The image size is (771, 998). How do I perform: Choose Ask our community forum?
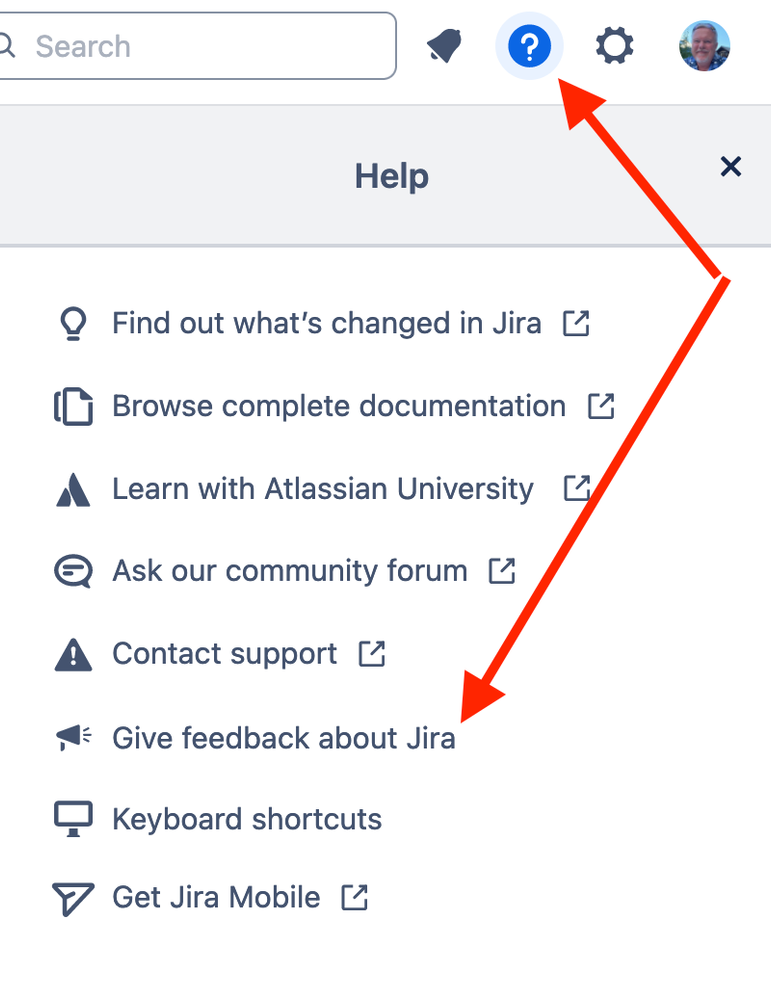(x=289, y=571)
